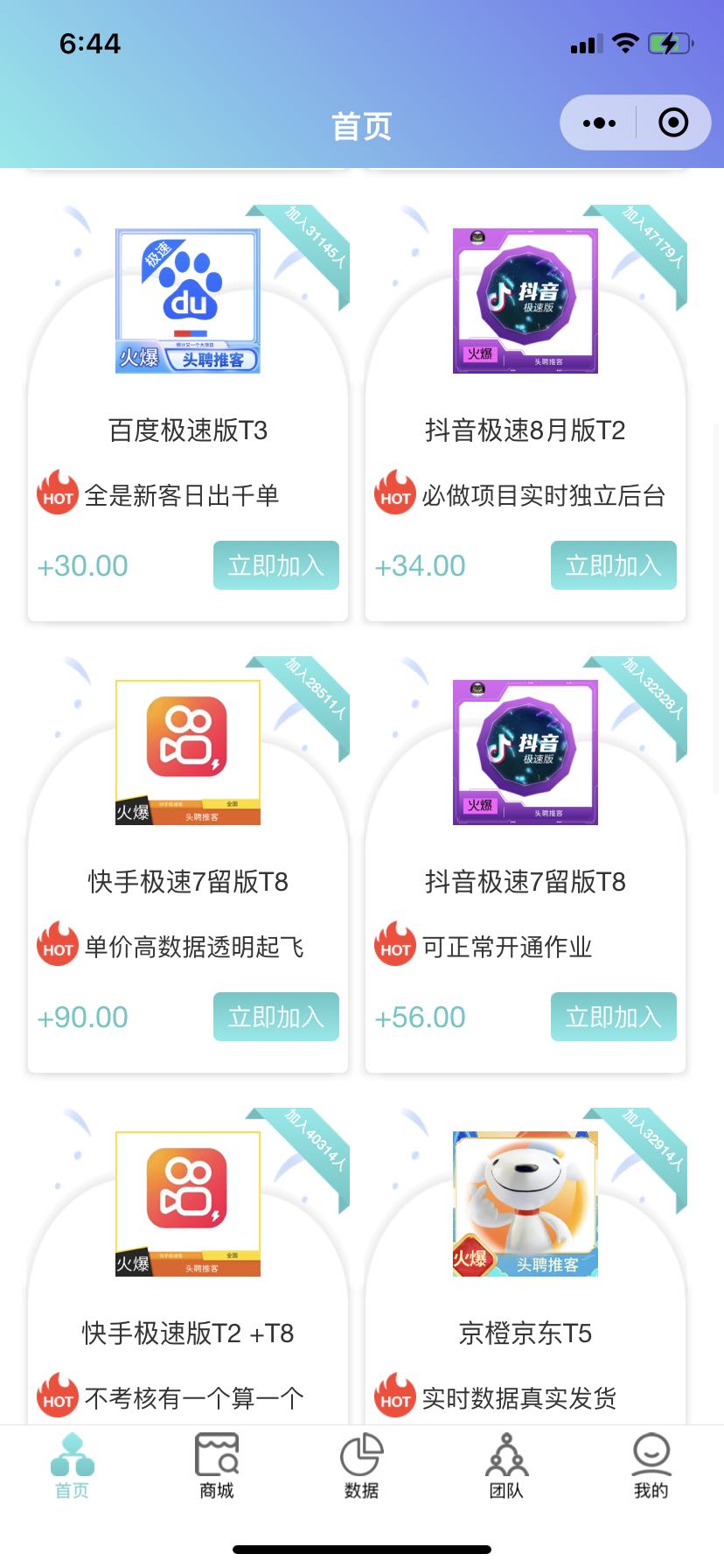The image size is (724, 1568).
Task: Open the 抖音极速7留版T8 card image
Action: coord(526,752)
